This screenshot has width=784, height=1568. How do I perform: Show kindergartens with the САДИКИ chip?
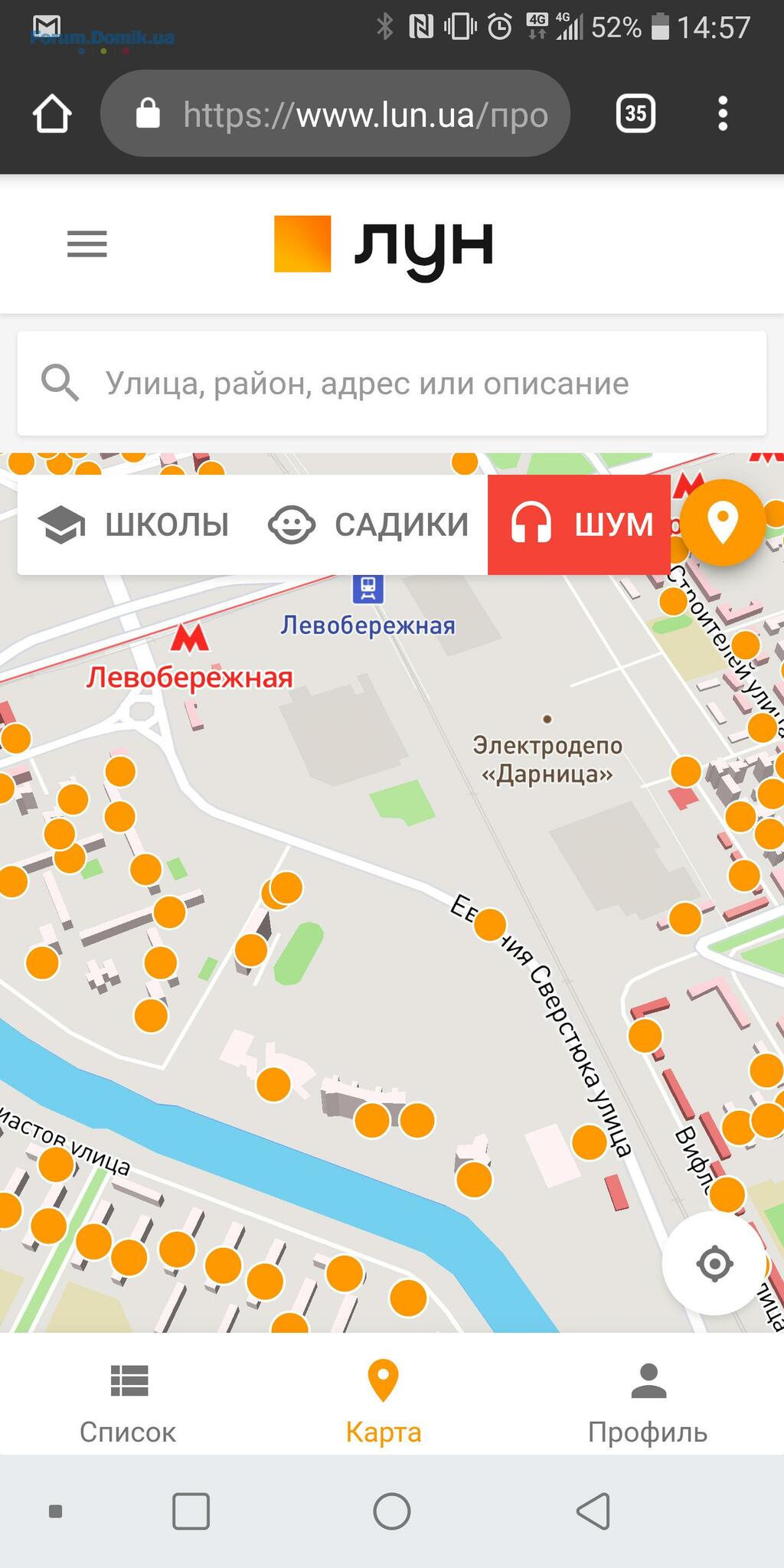[x=369, y=524]
